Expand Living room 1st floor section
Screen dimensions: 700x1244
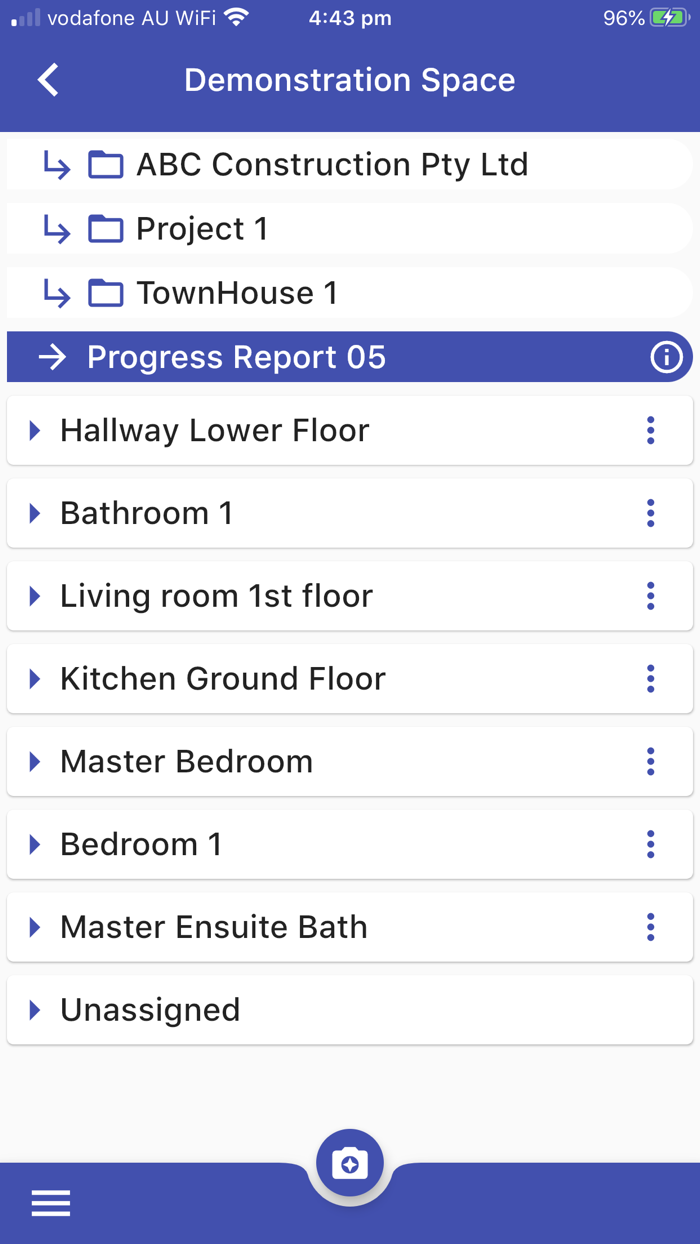[x=36, y=597]
